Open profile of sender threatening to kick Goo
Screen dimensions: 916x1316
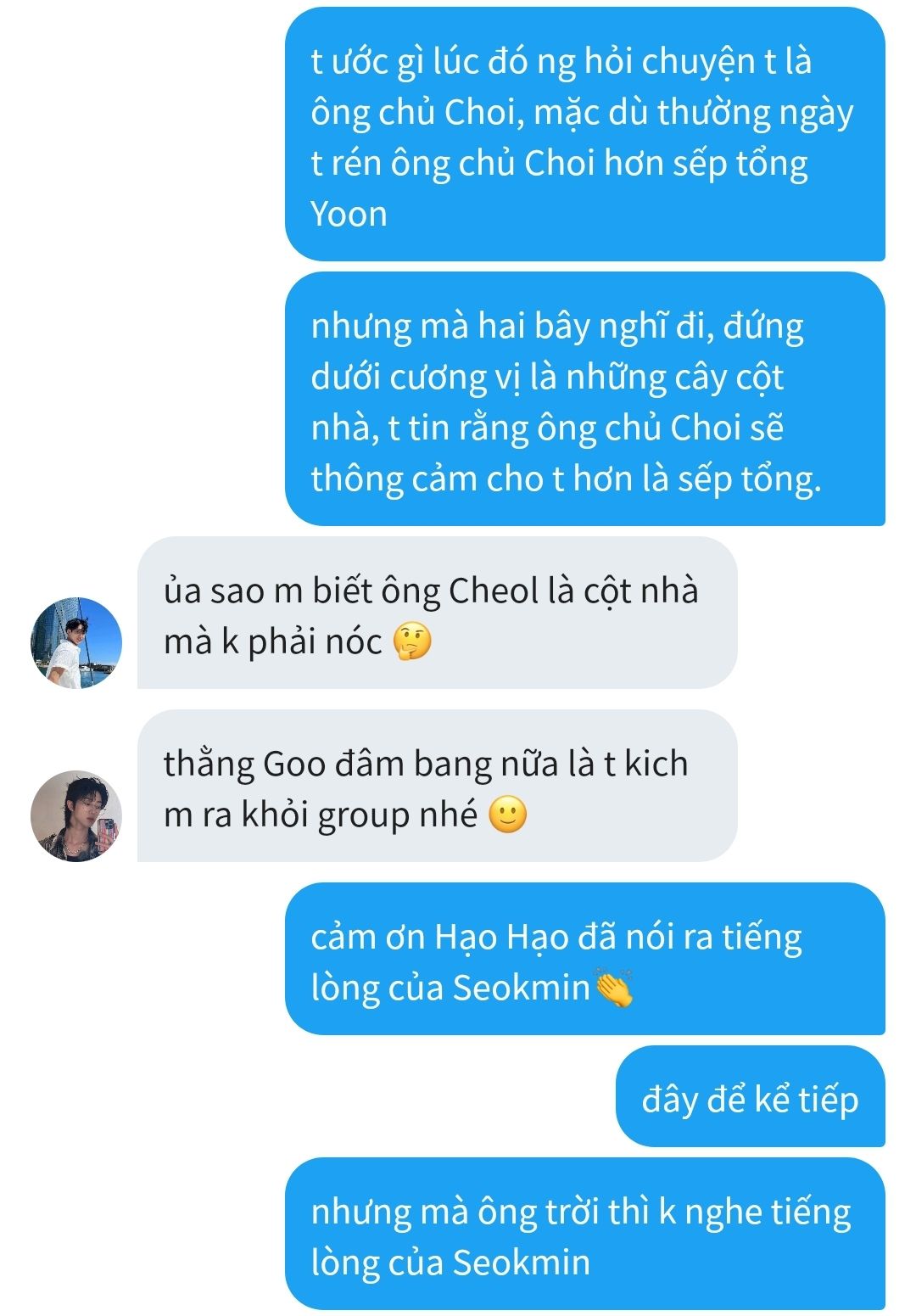[x=76, y=816]
